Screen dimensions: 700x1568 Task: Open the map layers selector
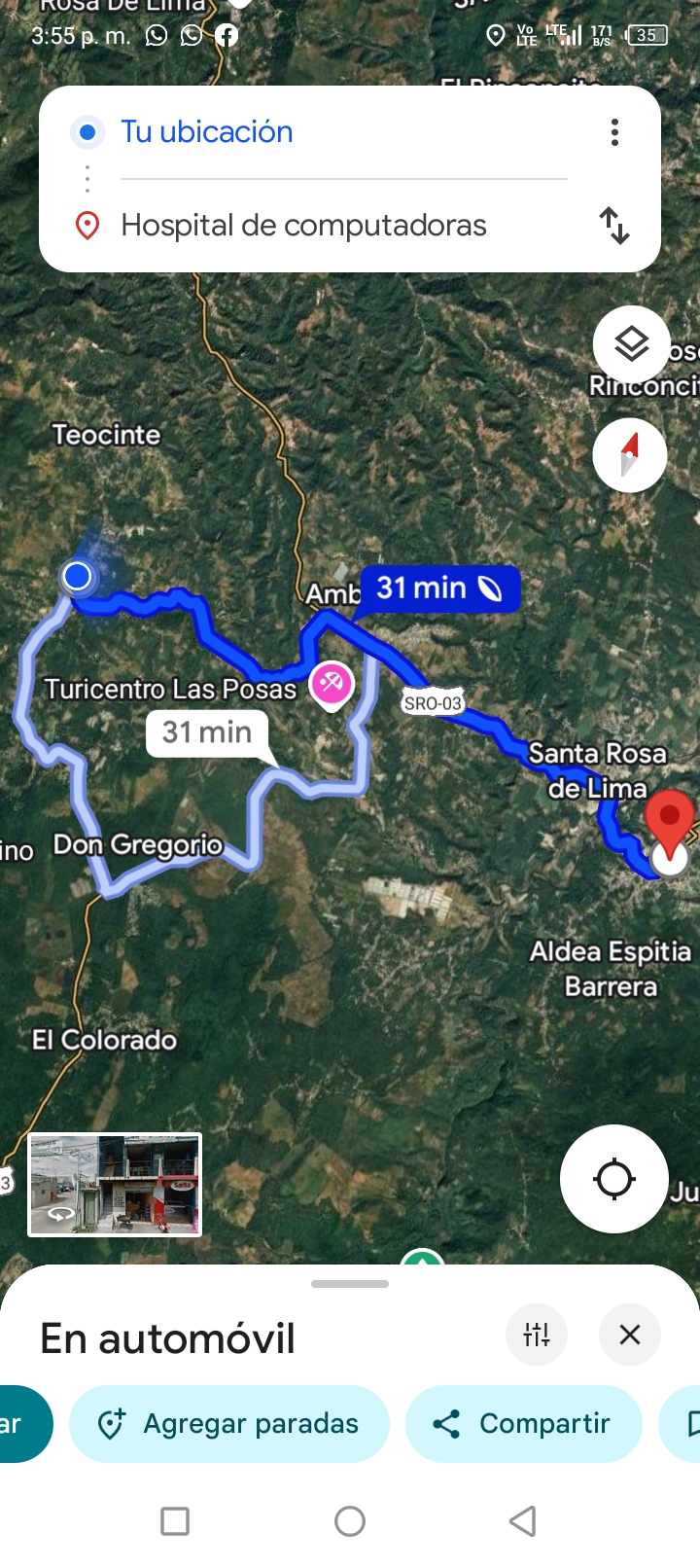(631, 344)
